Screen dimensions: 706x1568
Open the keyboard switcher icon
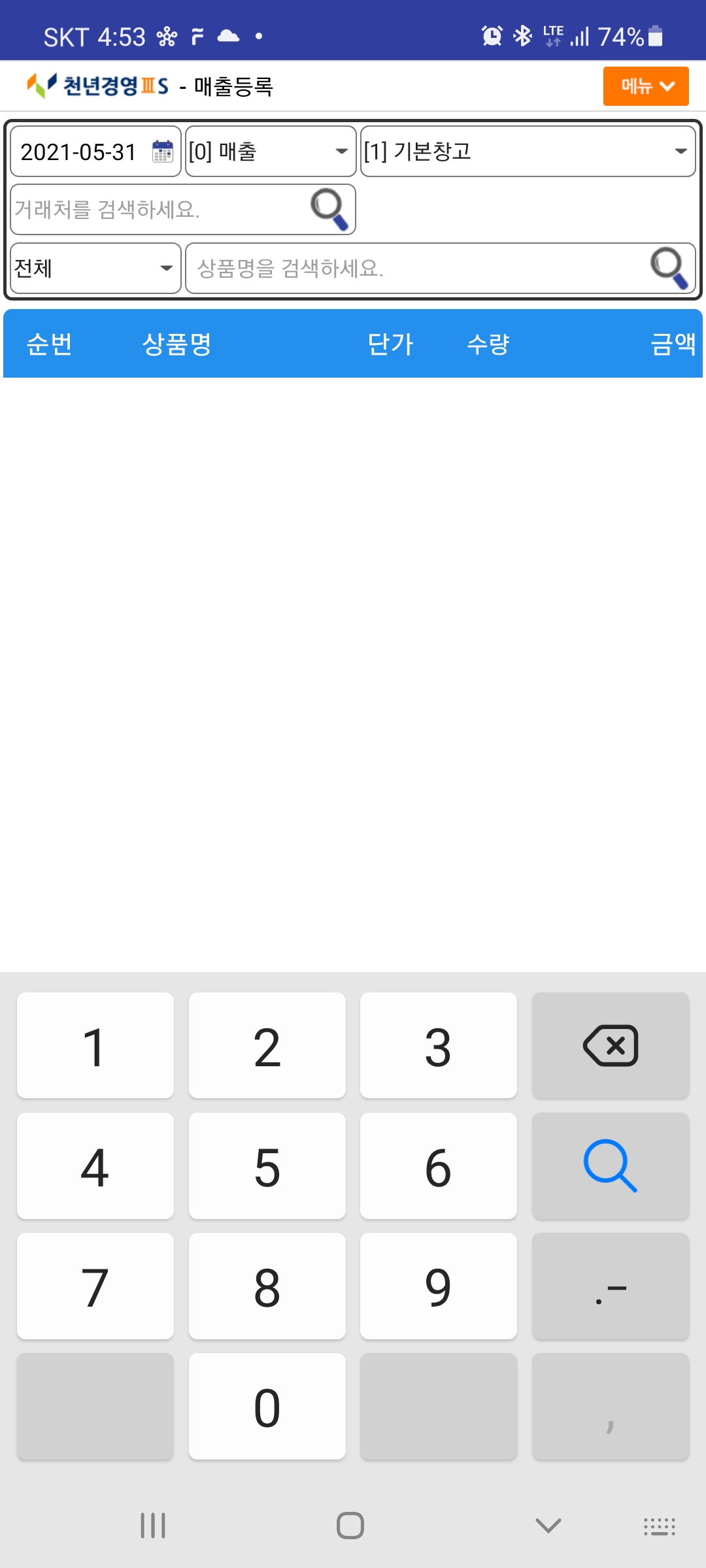click(x=659, y=1526)
